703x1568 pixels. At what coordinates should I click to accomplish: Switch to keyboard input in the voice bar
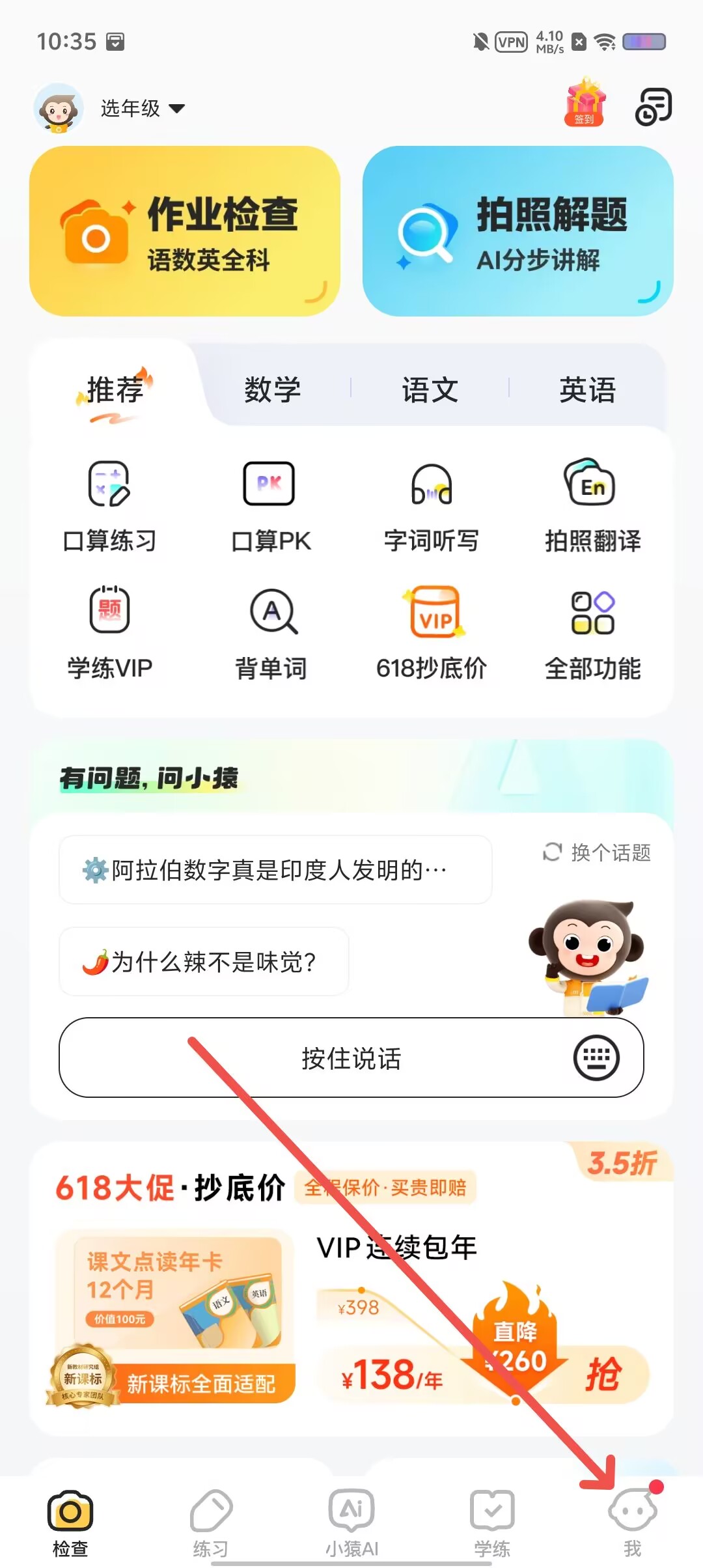(x=596, y=1057)
